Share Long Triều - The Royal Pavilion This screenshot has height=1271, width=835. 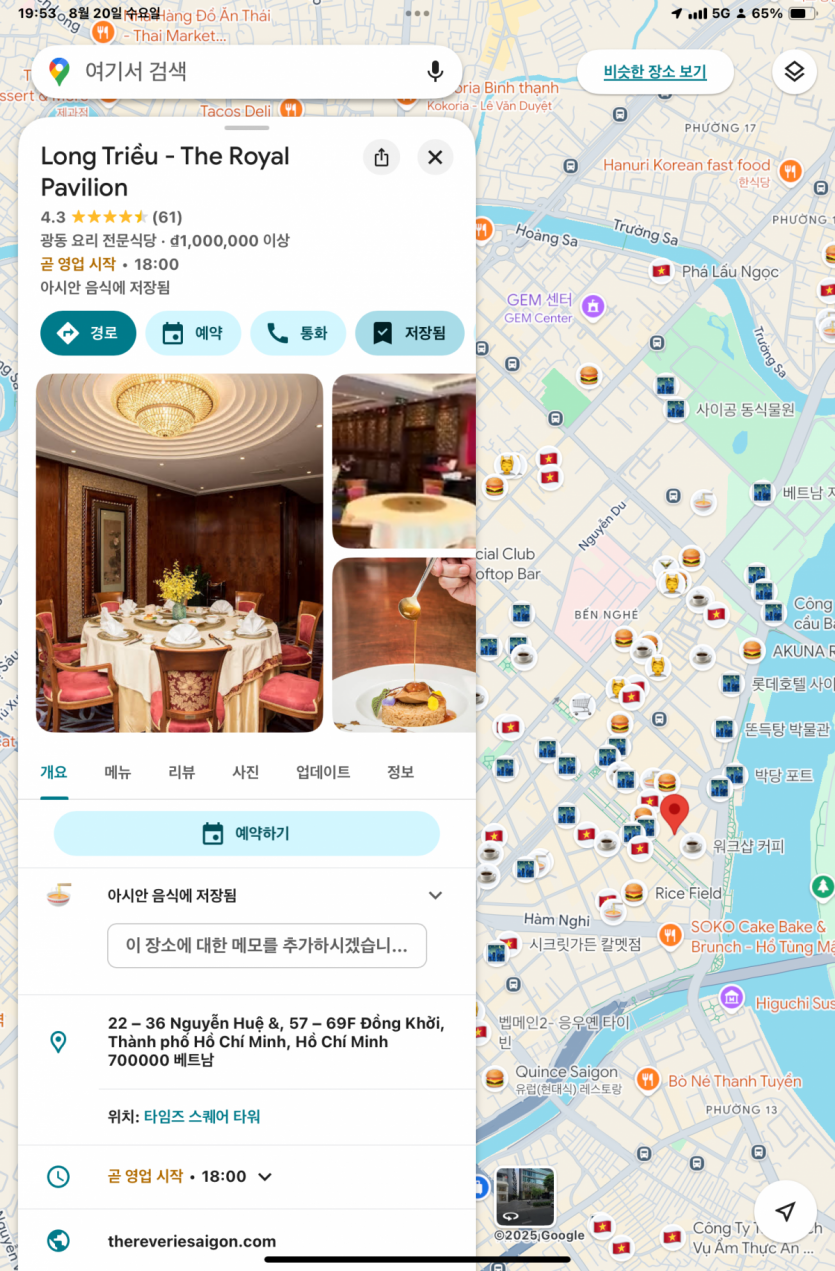click(381, 157)
